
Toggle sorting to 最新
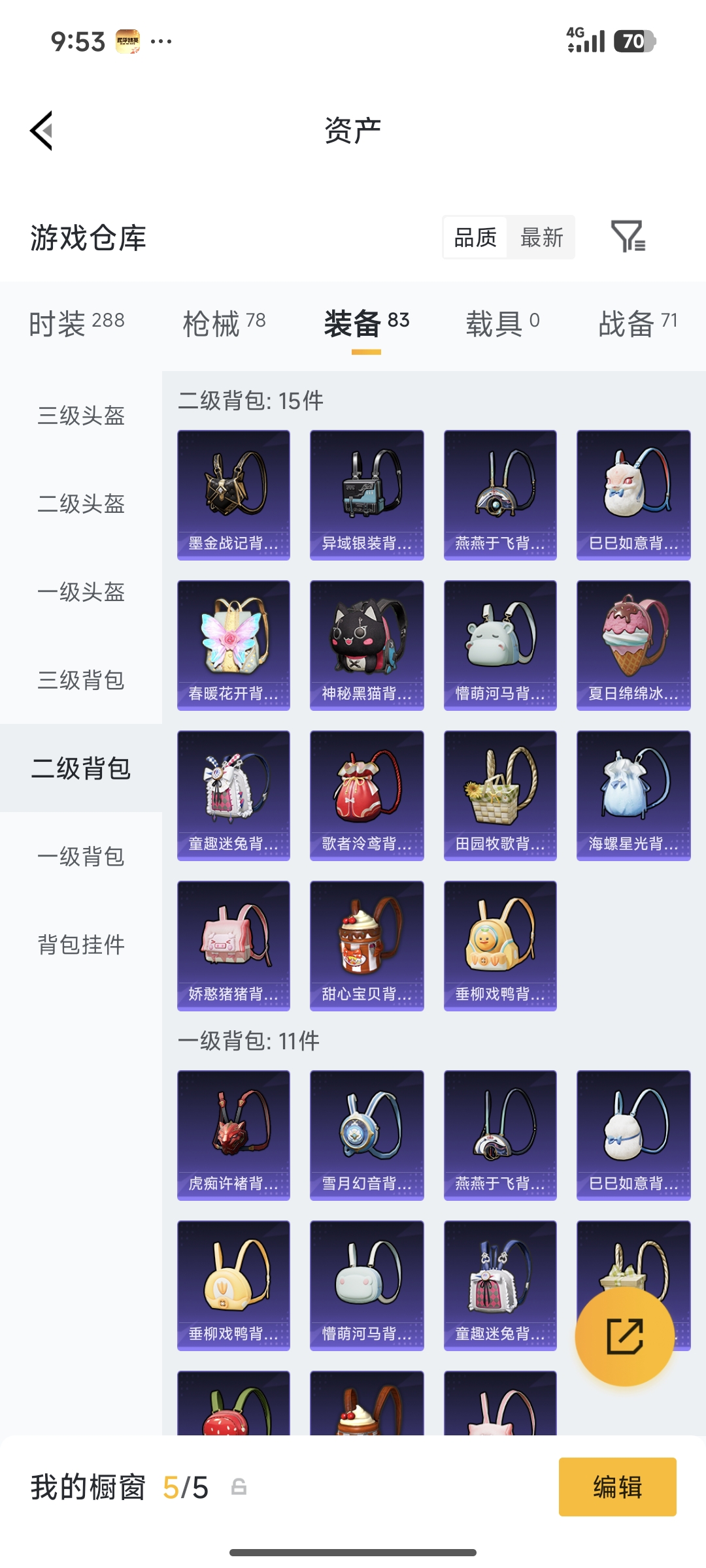(x=542, y=238)
